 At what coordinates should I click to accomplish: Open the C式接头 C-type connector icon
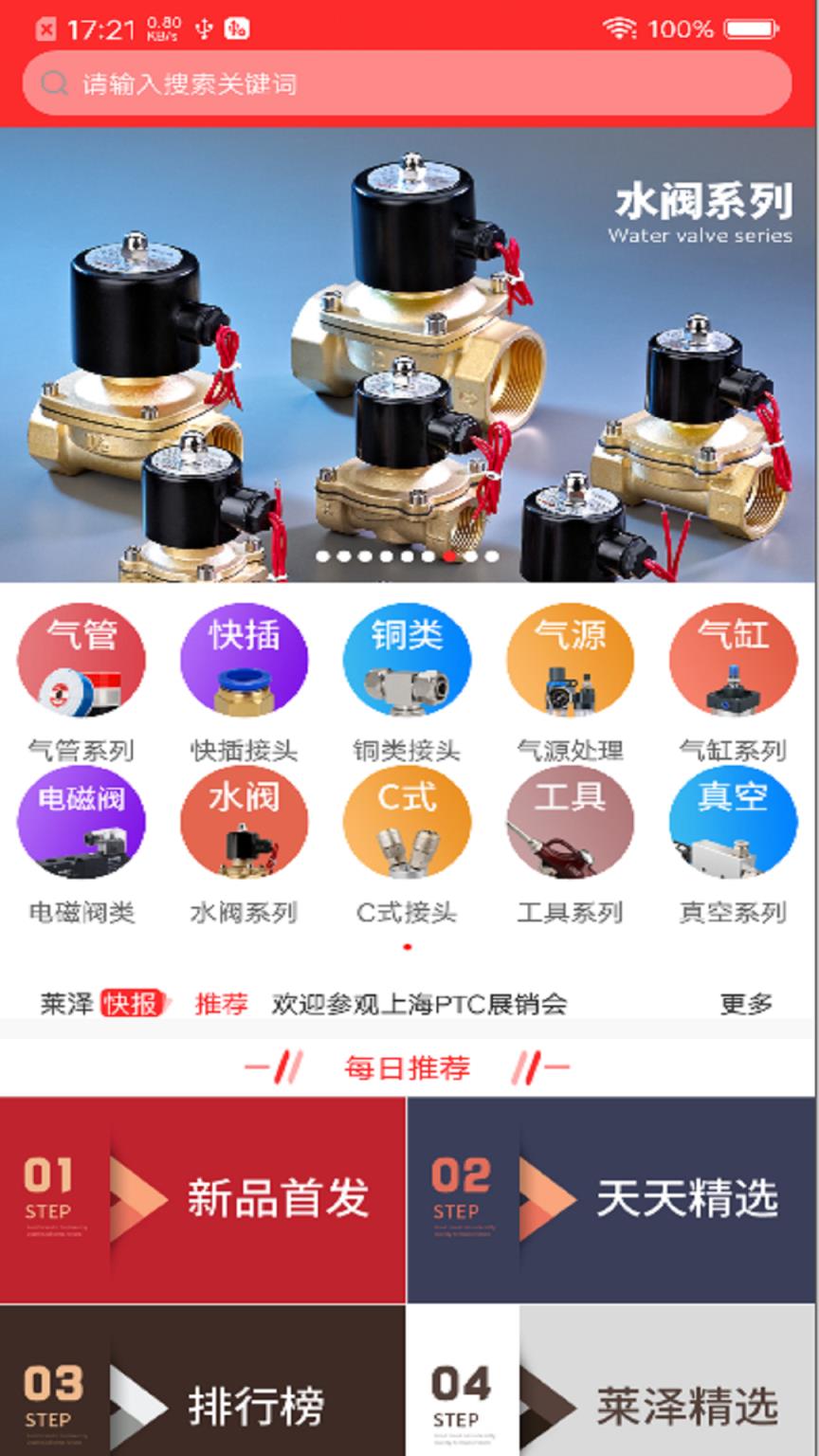[x=409, y=823]
